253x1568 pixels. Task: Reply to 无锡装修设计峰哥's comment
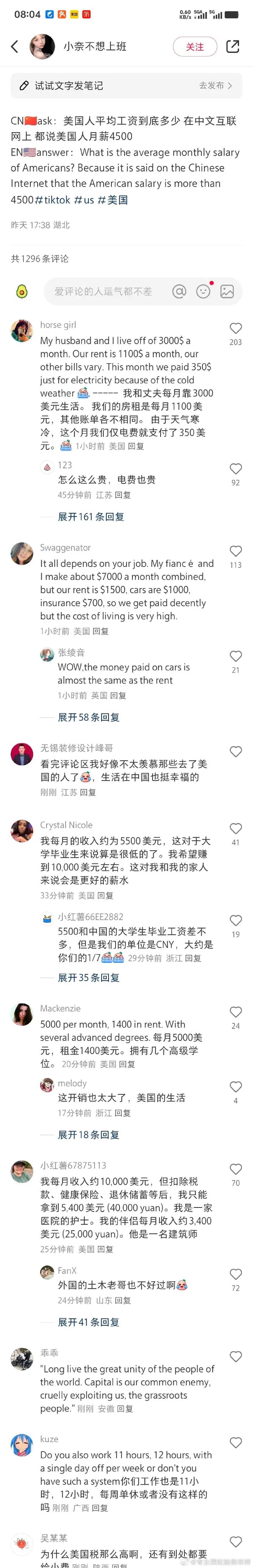[88, 792]
